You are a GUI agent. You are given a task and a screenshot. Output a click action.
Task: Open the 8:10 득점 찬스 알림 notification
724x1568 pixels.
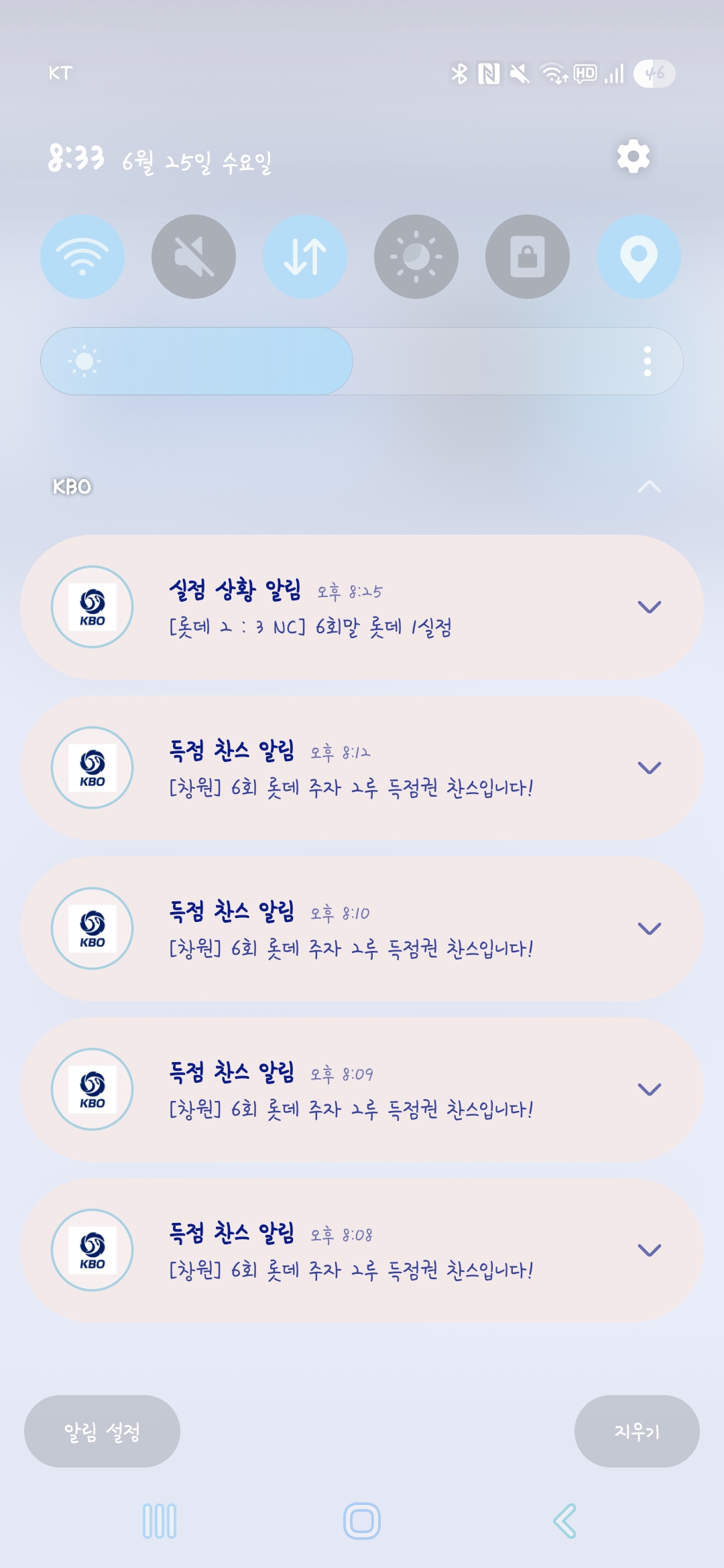(362, 929)
